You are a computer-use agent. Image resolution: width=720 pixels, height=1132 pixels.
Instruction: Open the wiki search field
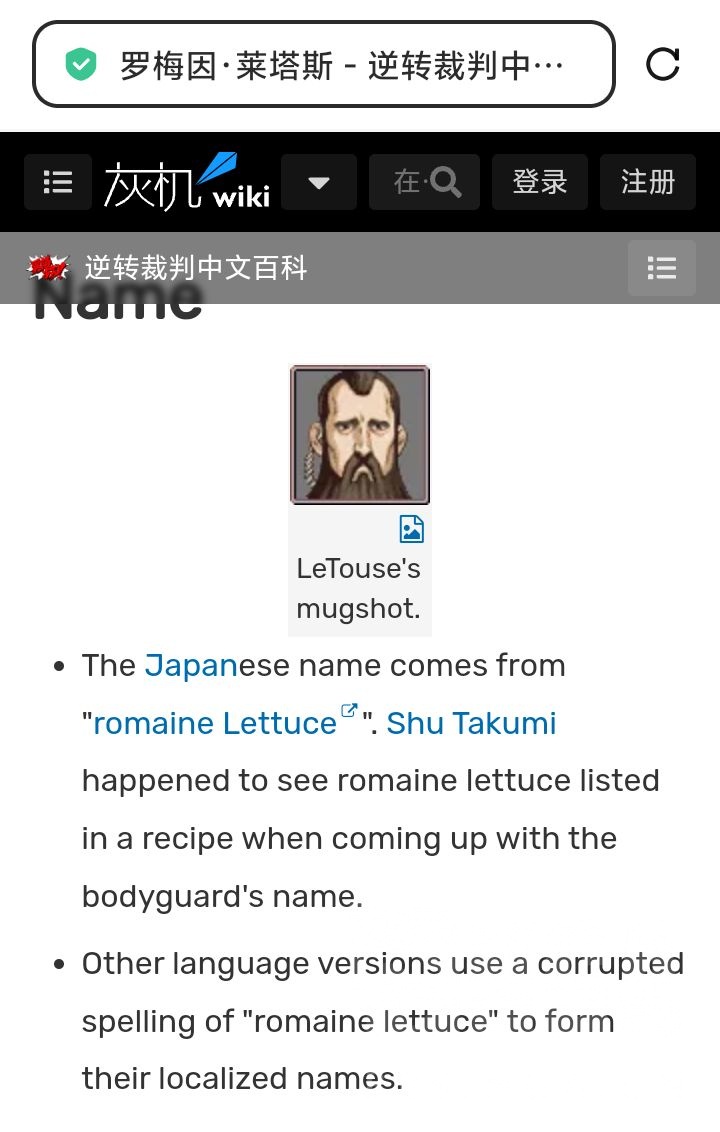point(424,182)
